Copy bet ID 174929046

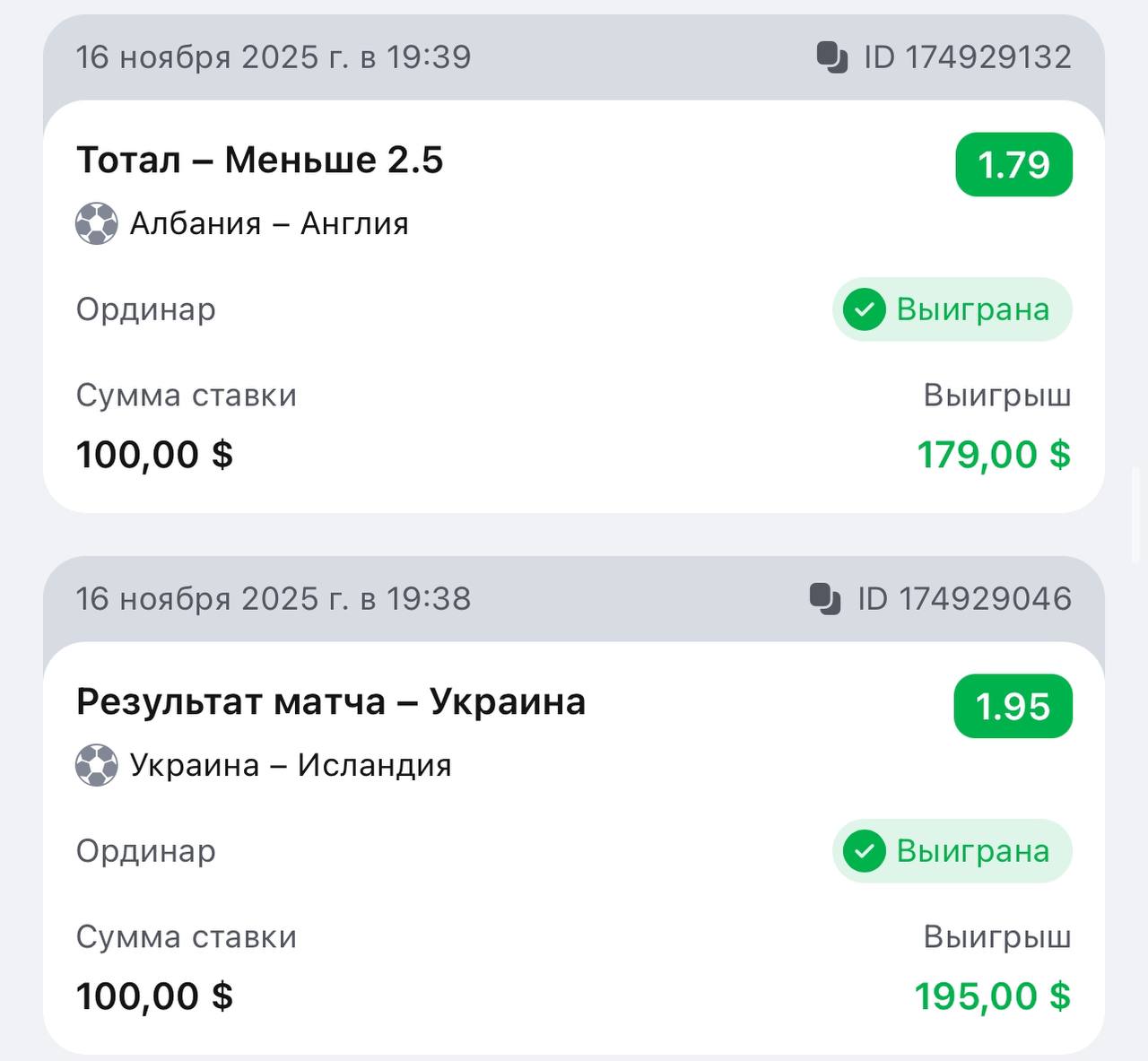click(825, 599)
